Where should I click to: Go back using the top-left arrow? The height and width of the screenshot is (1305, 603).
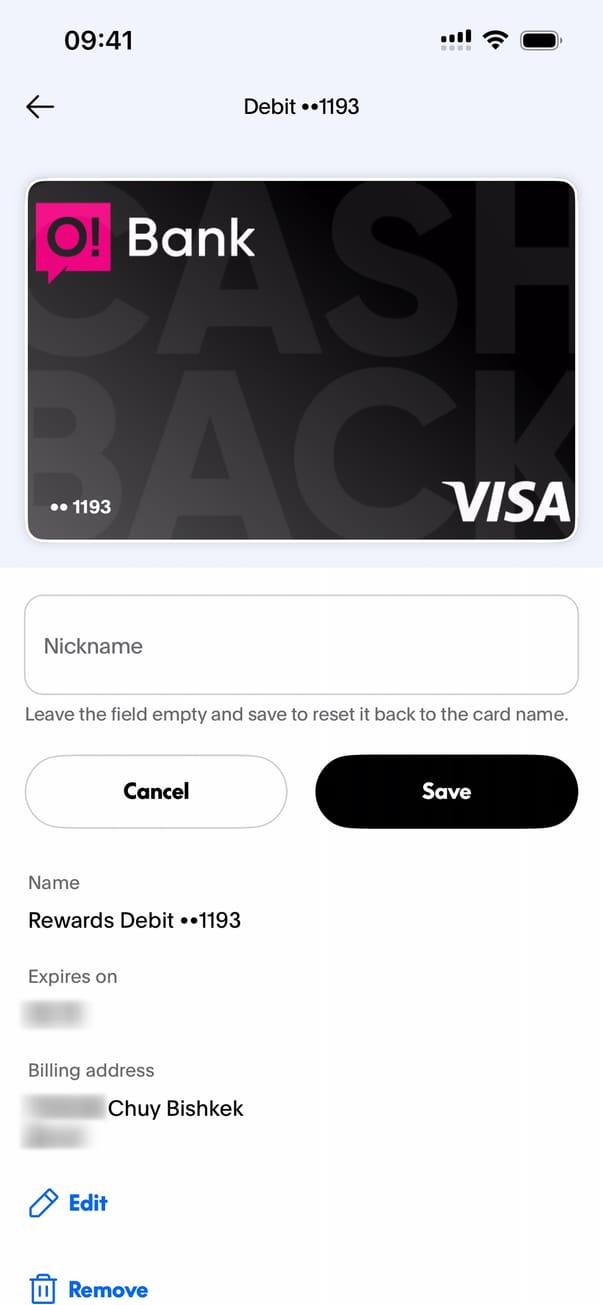pos(40,107)
